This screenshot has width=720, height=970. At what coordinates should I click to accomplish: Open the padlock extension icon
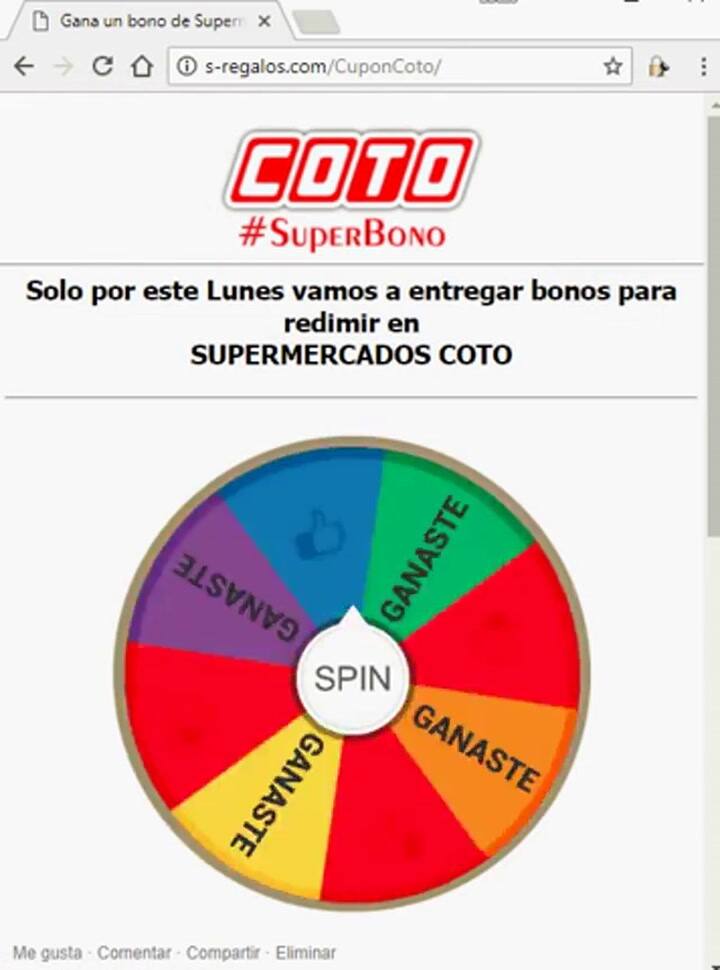657,66
